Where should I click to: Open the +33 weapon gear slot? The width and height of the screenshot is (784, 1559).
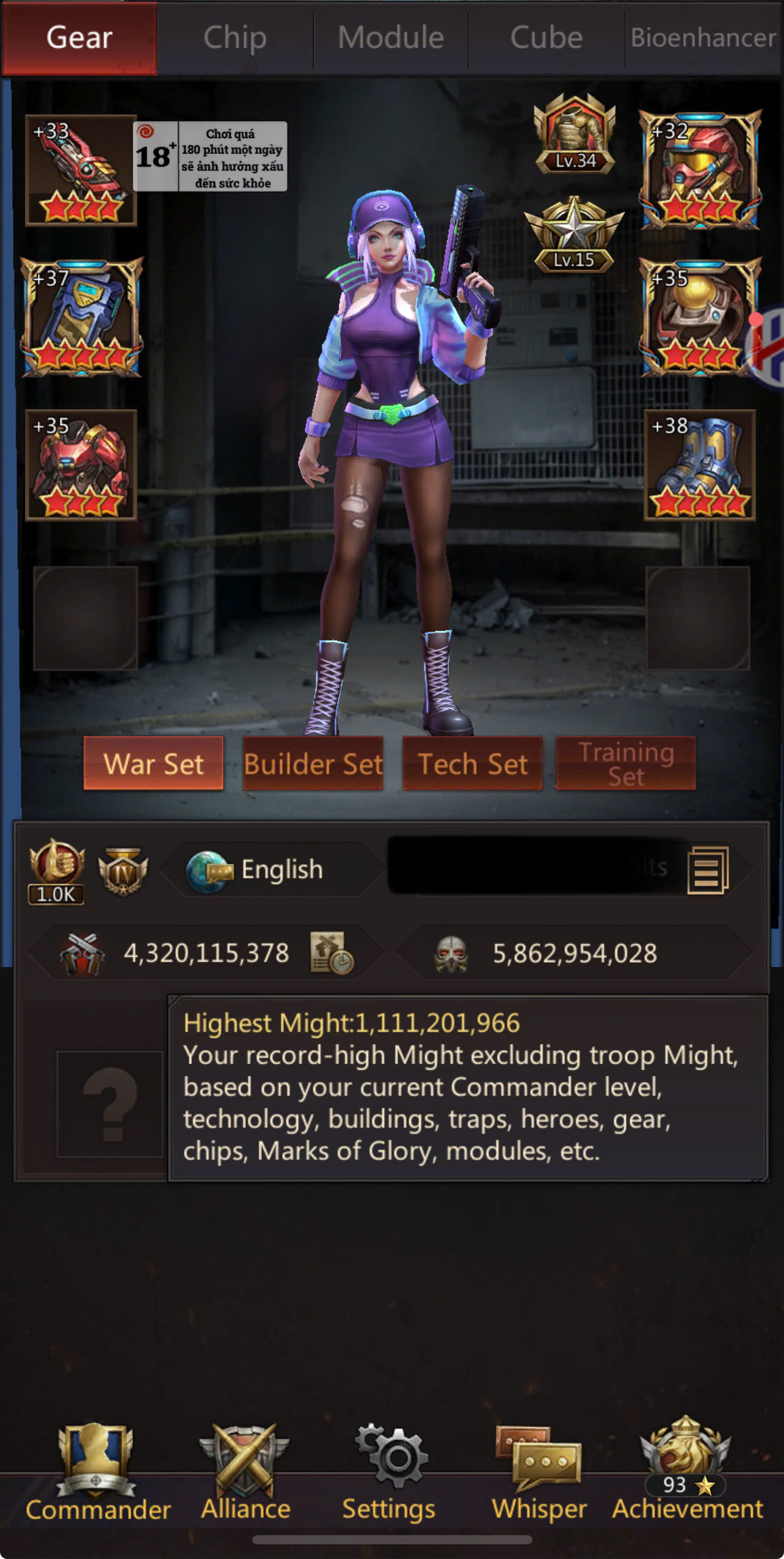coord(81,170)
